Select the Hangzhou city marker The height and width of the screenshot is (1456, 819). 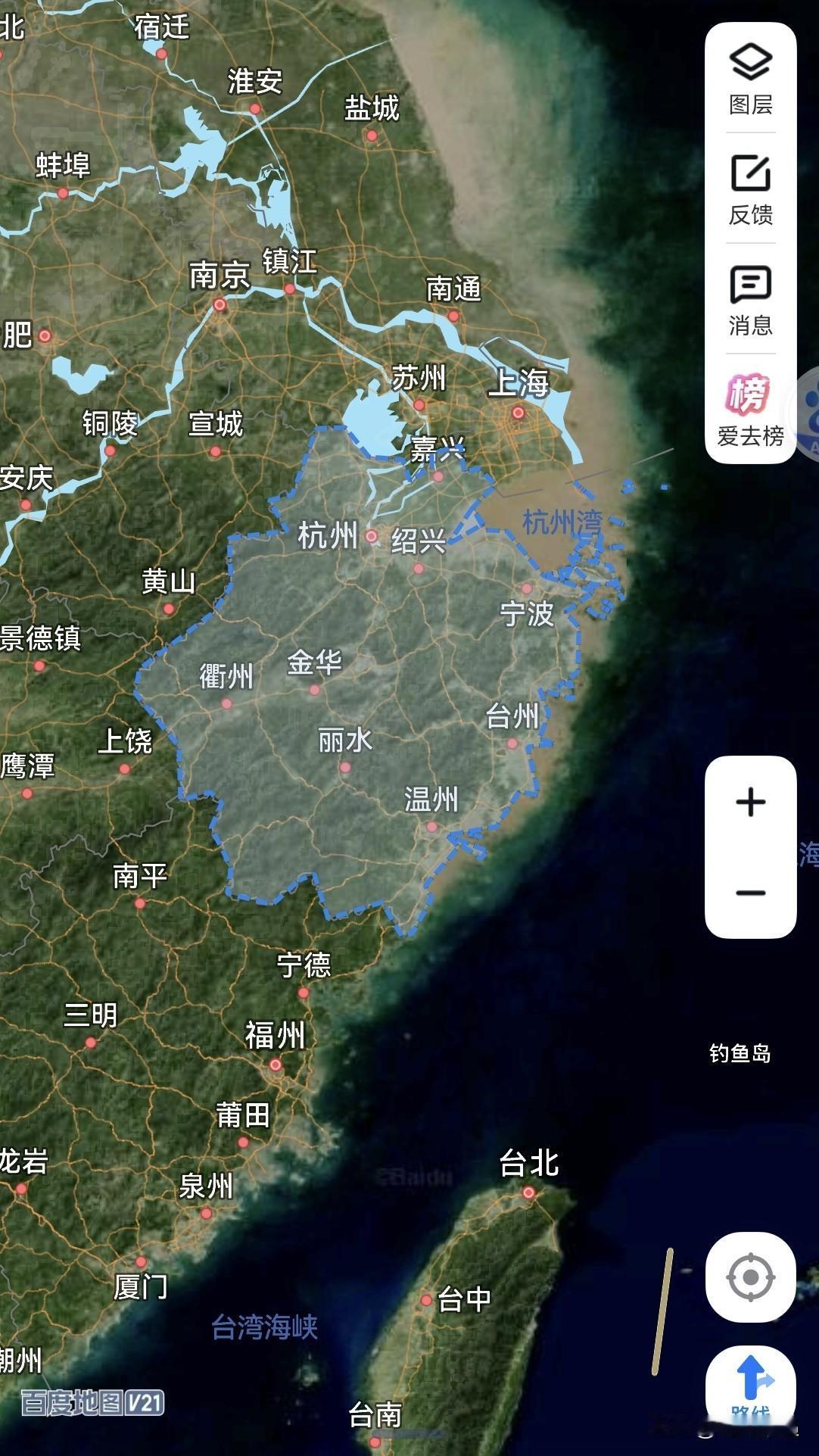pyautogui.click(x=372, y=537)
